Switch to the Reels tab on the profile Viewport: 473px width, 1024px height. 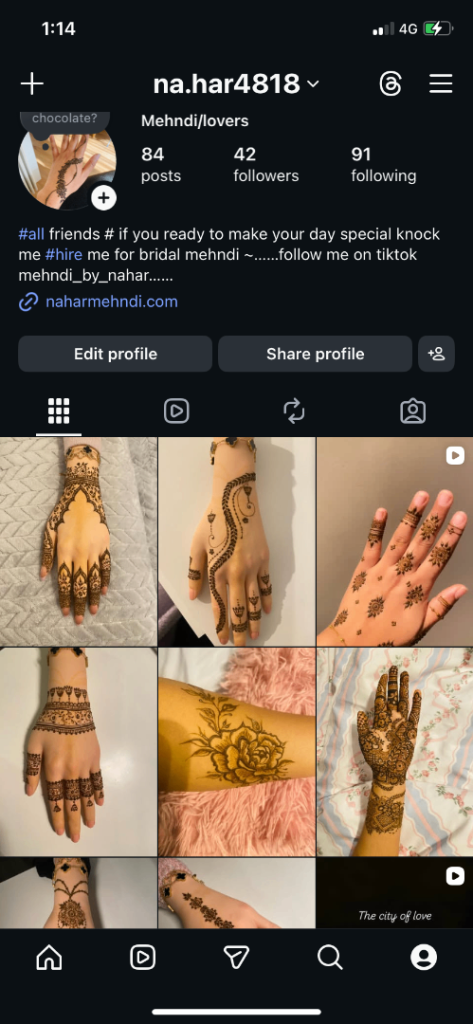tap(176, 411)
